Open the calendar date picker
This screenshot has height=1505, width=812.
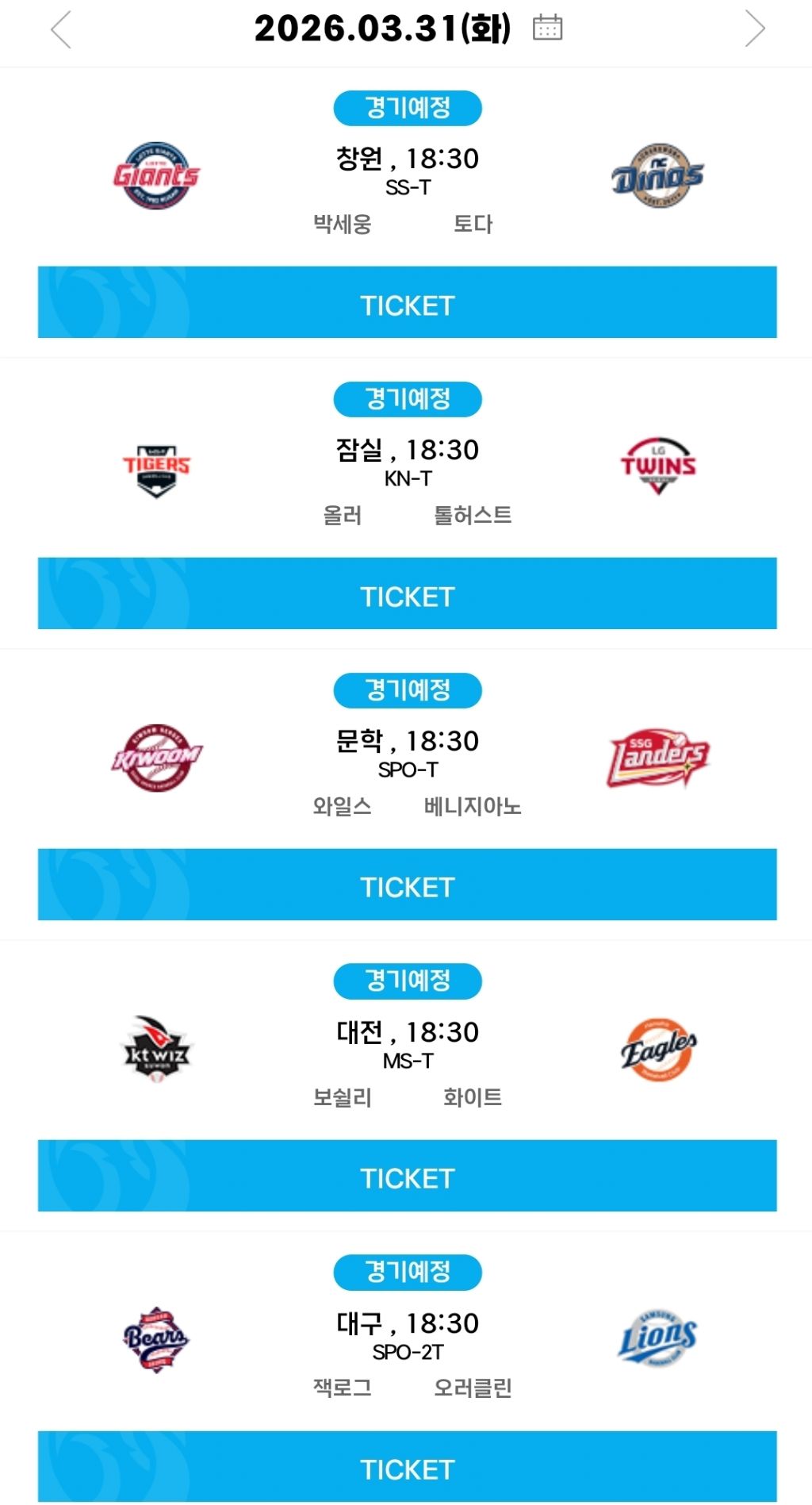click(547, 28)
